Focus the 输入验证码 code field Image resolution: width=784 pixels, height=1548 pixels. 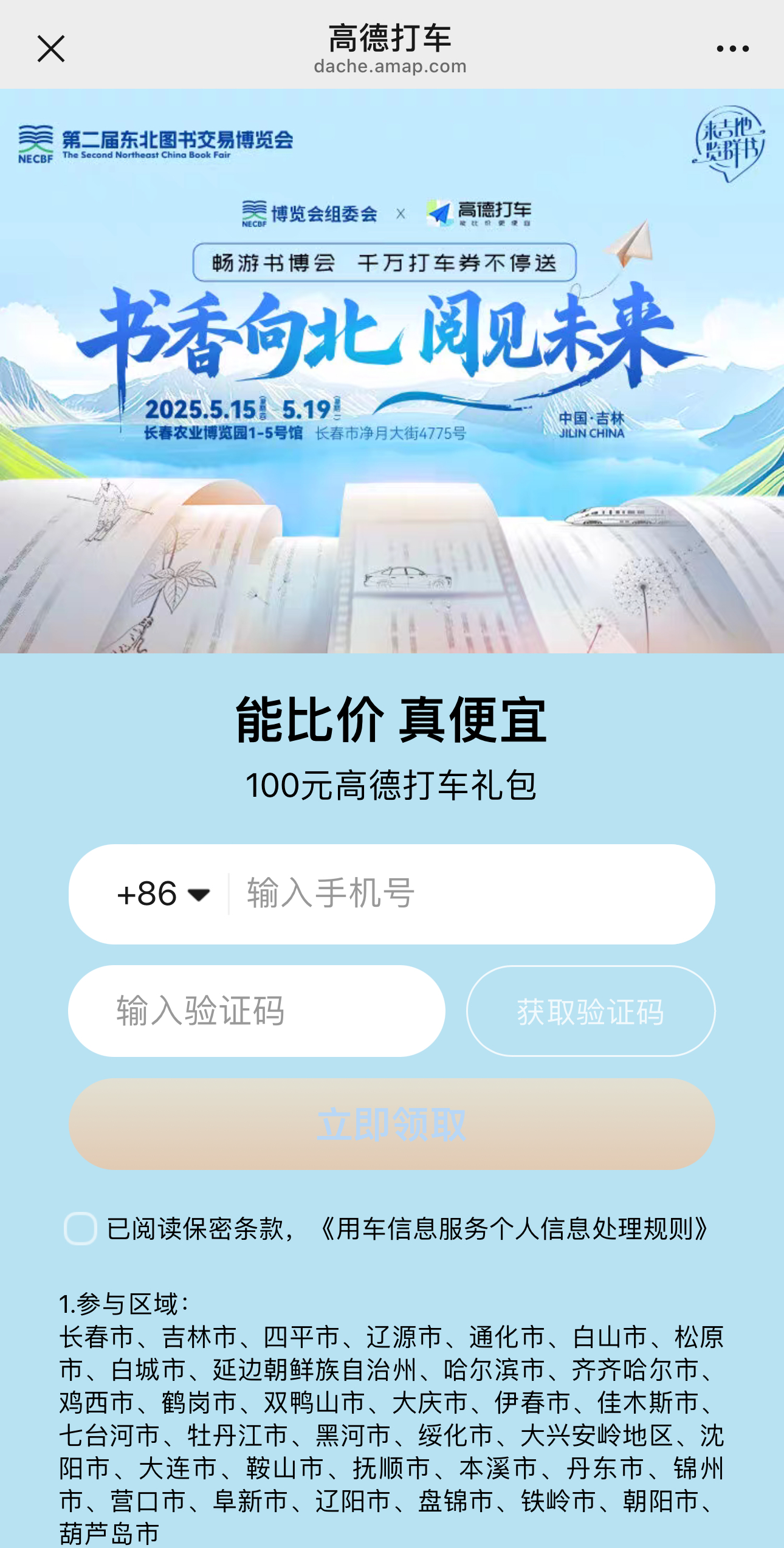click(x=256, y=1011)
